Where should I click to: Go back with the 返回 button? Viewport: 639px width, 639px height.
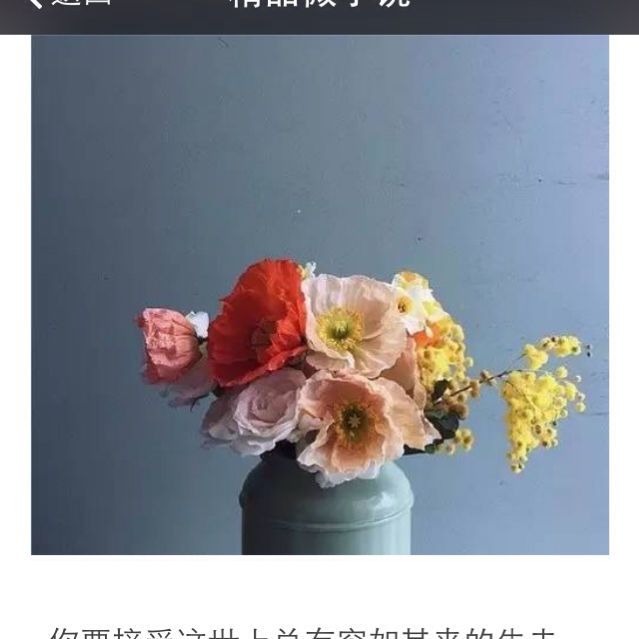68,4
